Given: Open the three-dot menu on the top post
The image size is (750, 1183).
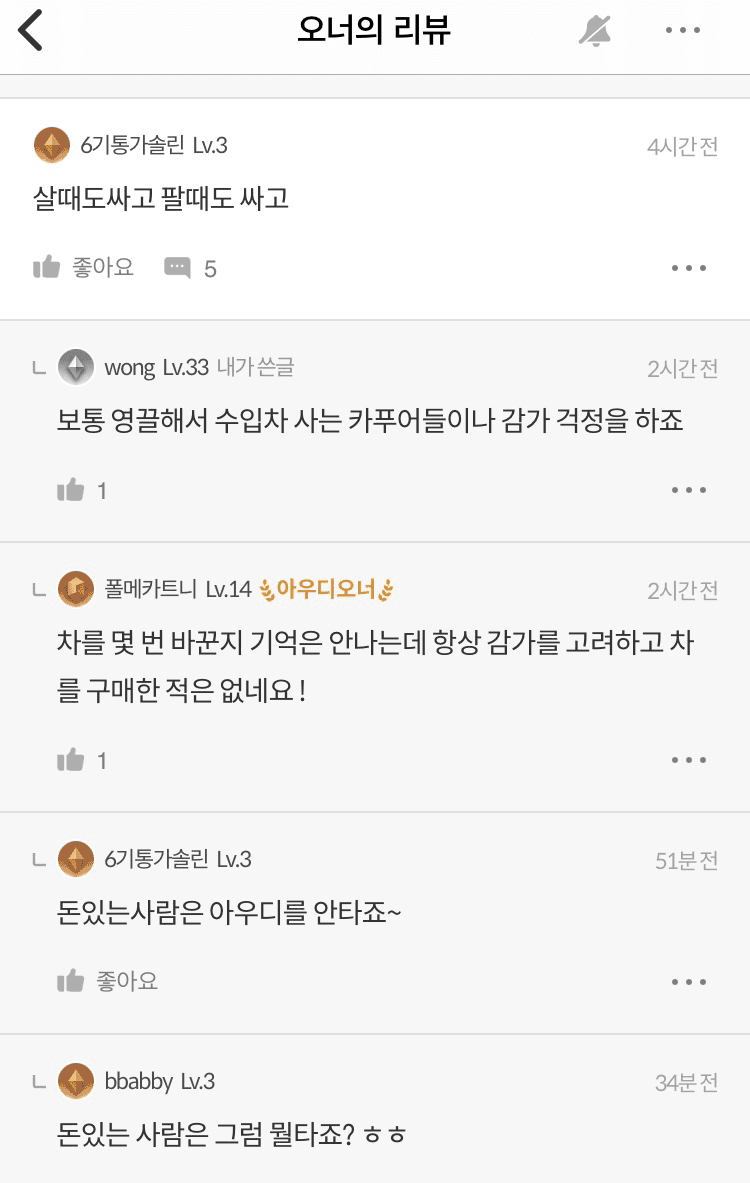Looking at the screenshot, I should 688,267.
